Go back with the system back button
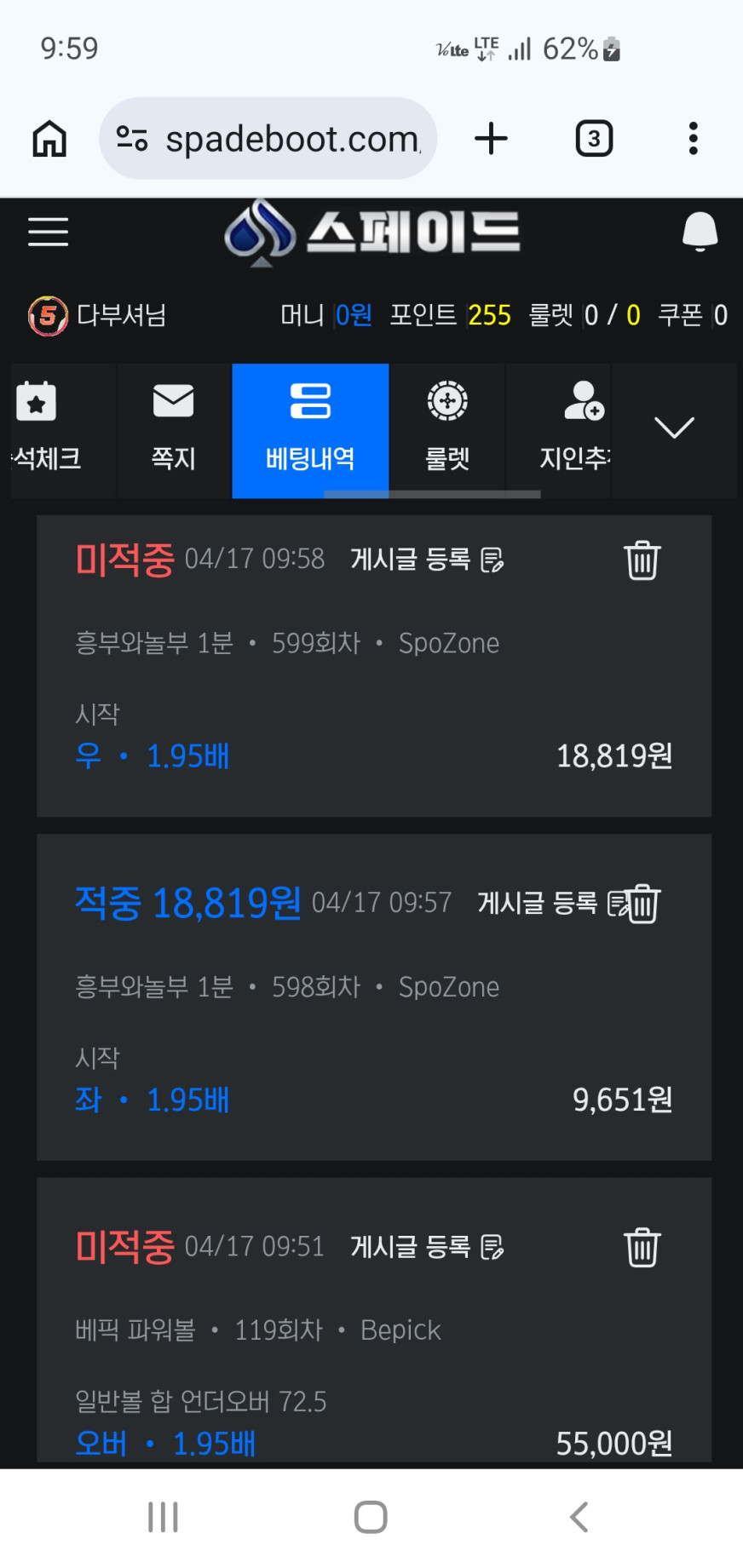The image size is (743, 1568). pyautogui.click(x=579, y=1517)
